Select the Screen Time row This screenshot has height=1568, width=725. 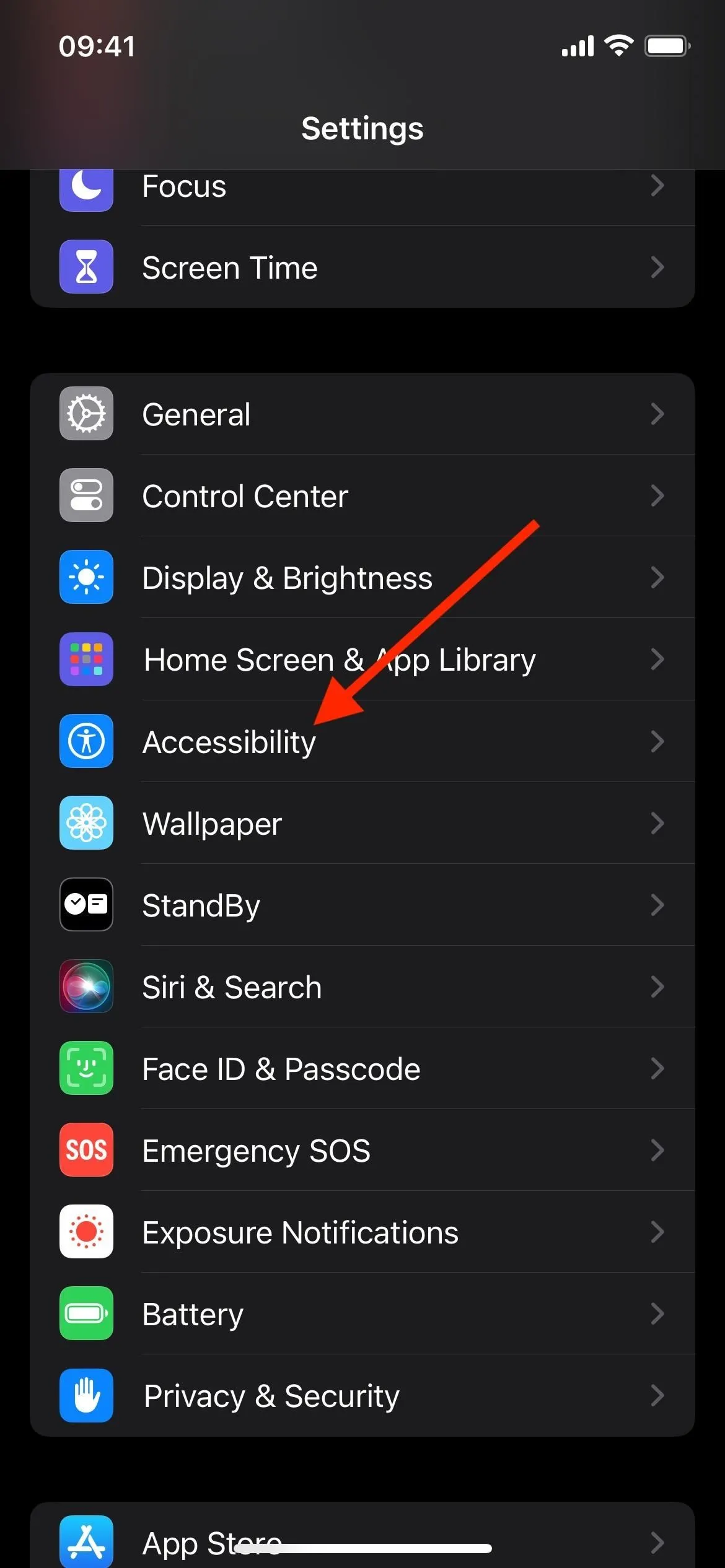(x=362, y=266)
